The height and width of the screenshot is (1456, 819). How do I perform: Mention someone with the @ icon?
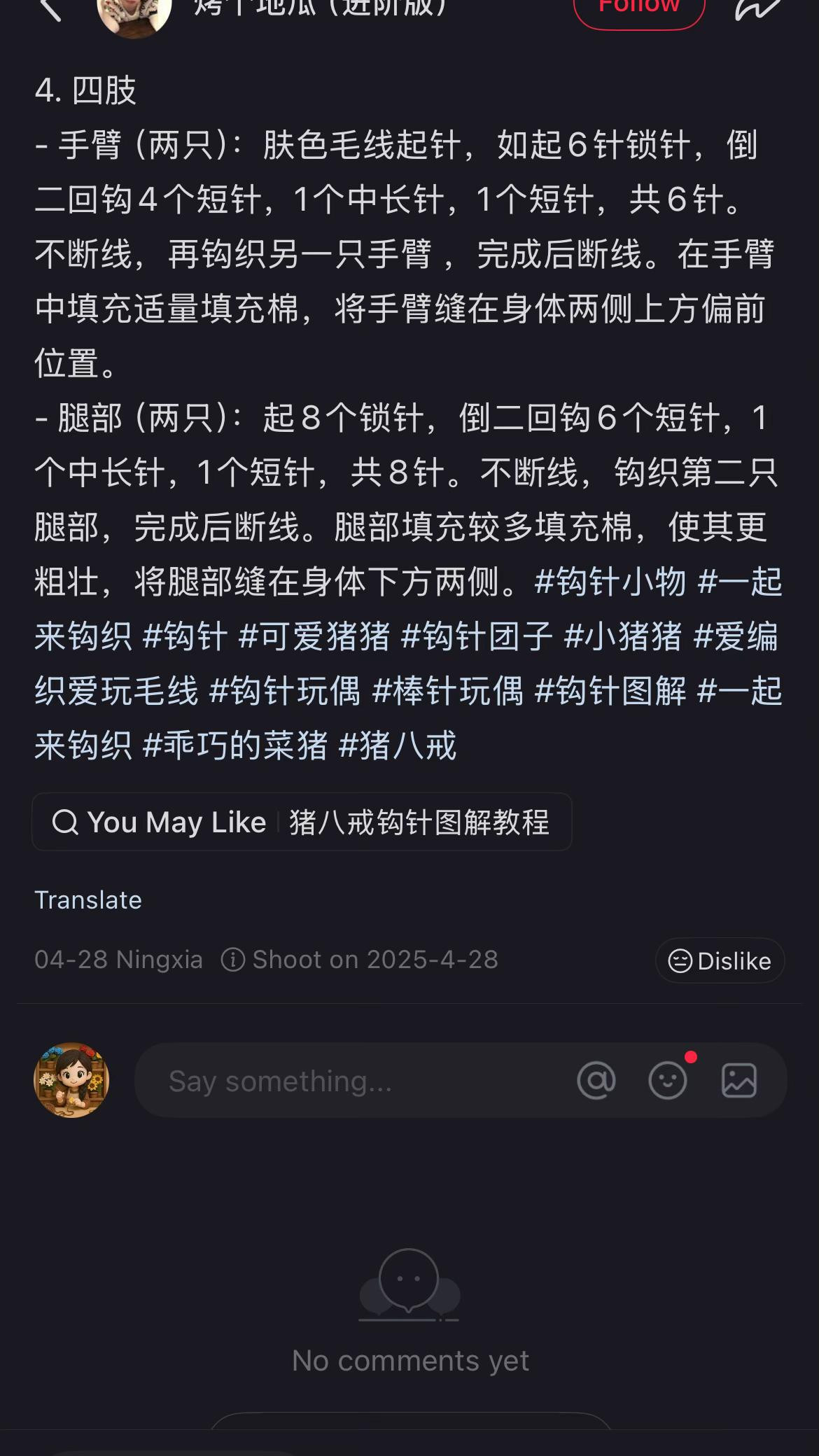596,1081
